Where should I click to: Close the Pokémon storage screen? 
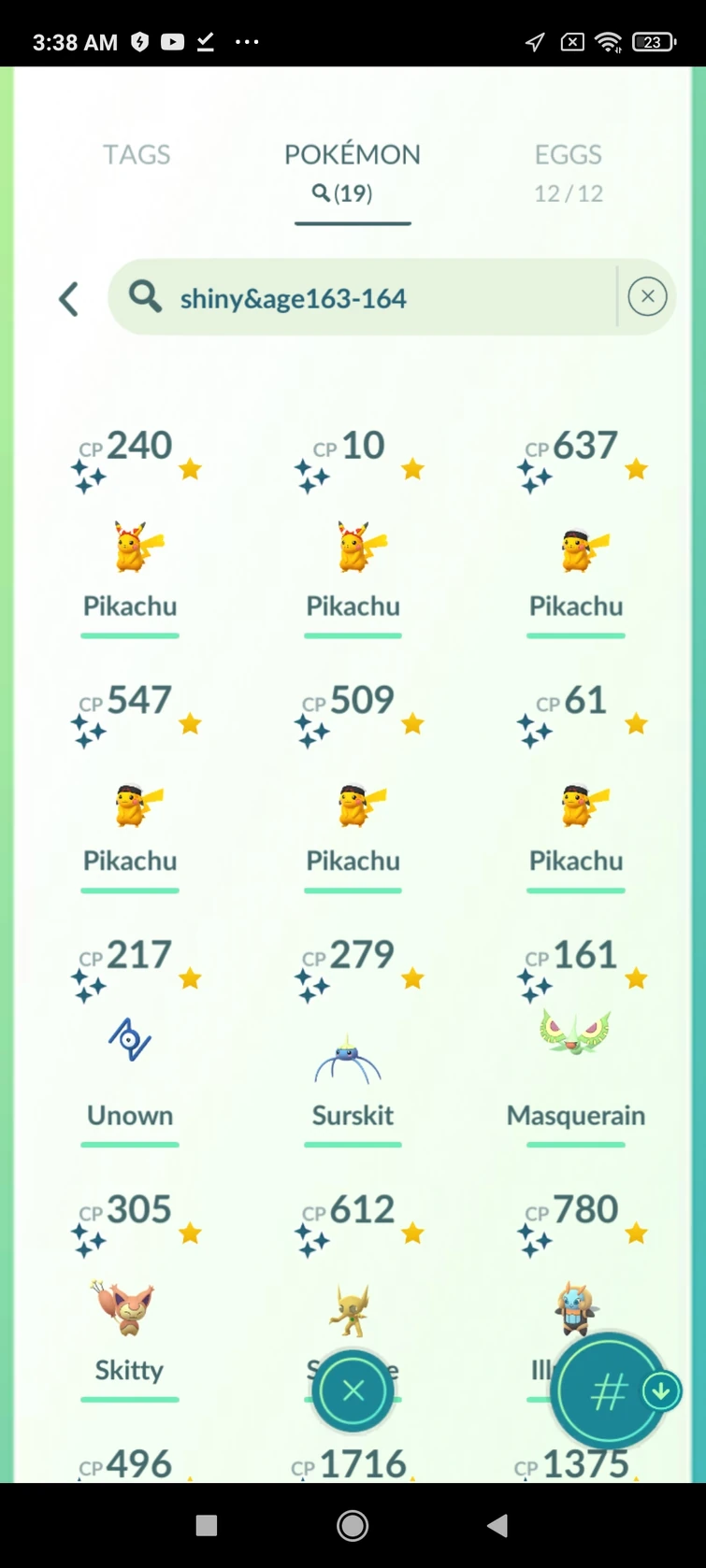(x=353, y=1391)
